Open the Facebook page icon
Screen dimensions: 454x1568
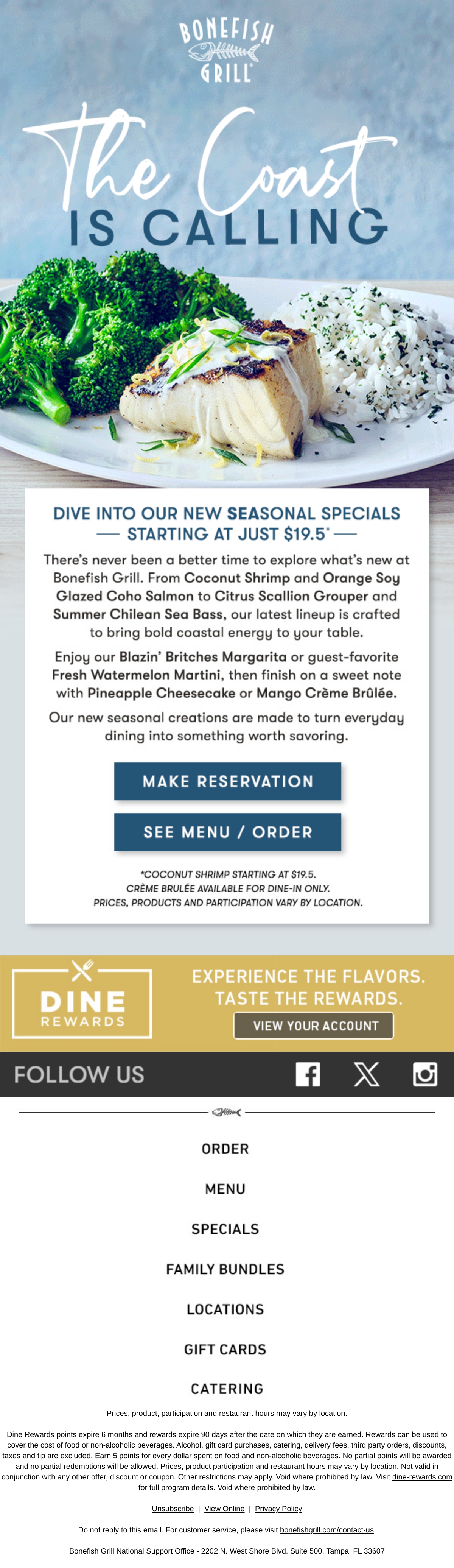[x=308, y=1074]
